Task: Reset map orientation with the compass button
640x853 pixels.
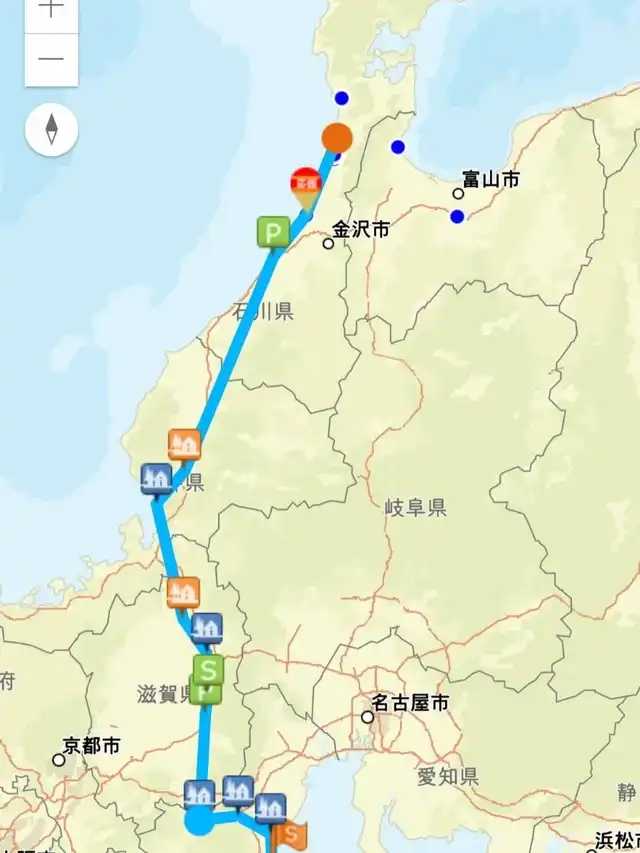Action: coord(51,129)
